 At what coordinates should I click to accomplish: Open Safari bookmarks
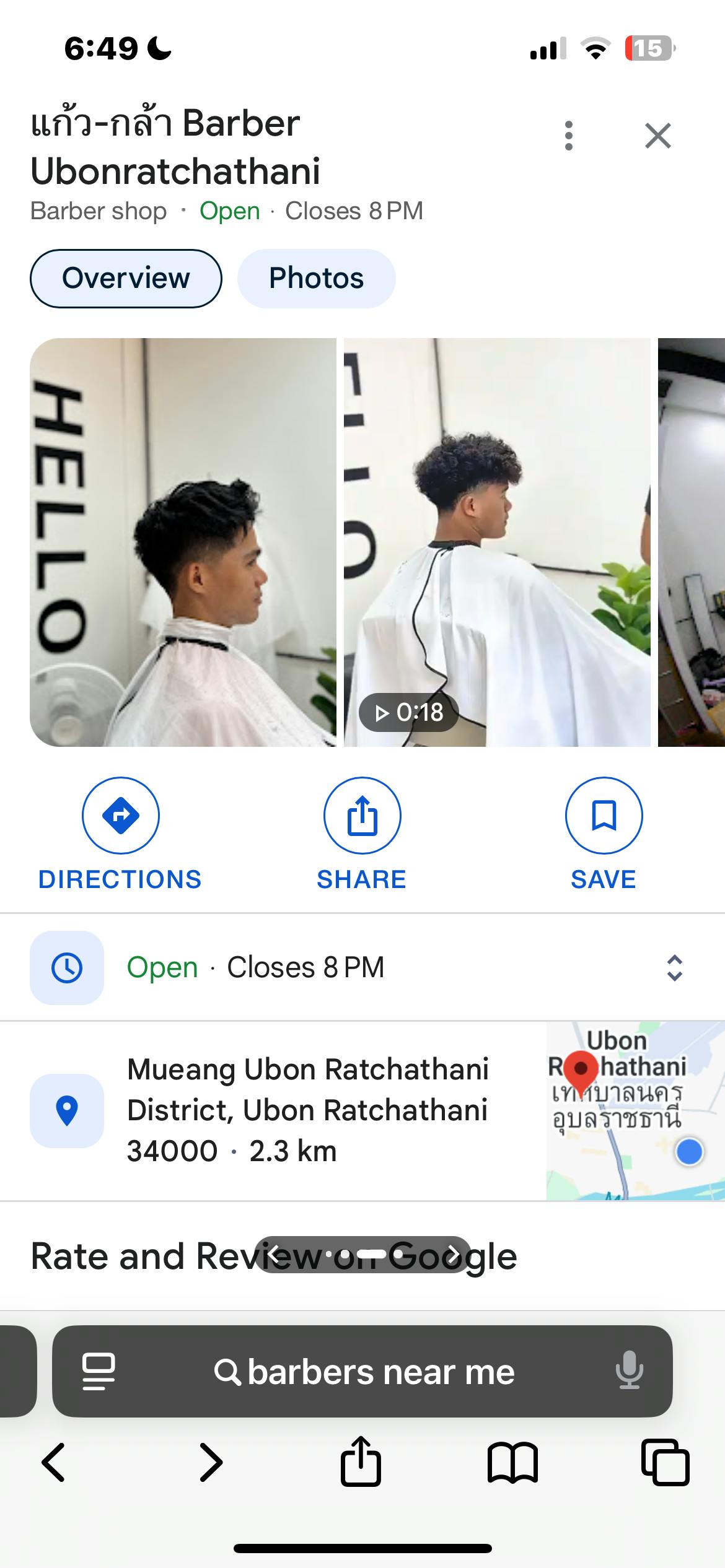(x=512, y=1463)
